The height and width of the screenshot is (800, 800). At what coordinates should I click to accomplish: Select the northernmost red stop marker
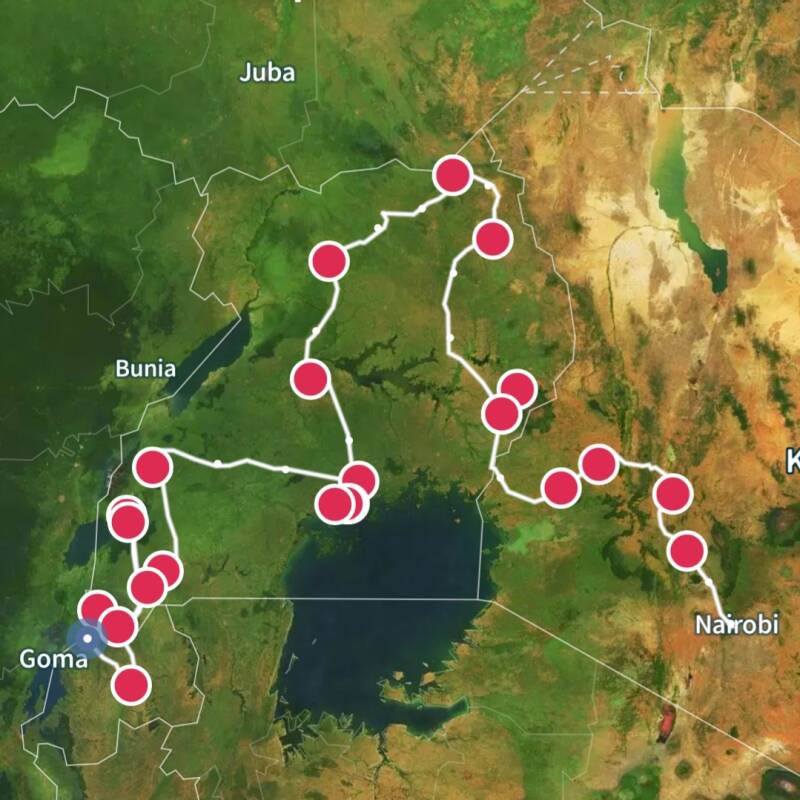tap(452, 175)
